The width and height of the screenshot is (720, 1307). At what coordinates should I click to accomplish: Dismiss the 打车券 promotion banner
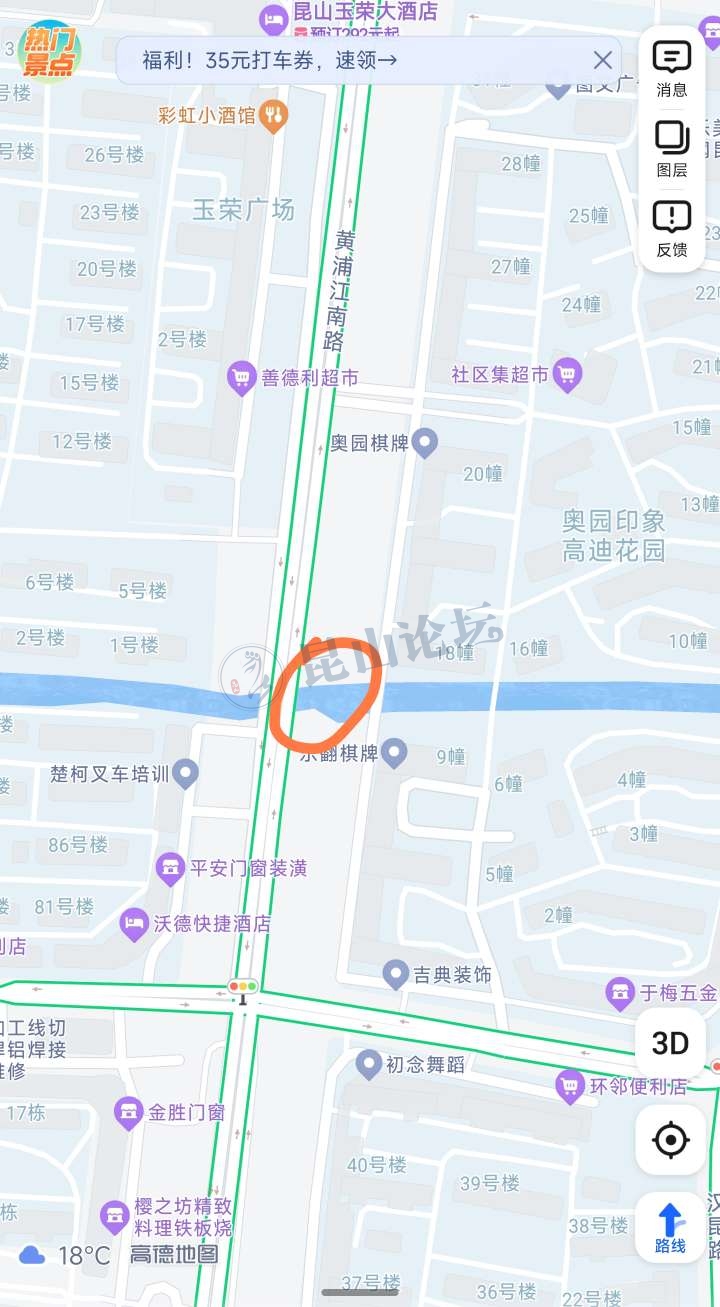(x=602, y=60)
